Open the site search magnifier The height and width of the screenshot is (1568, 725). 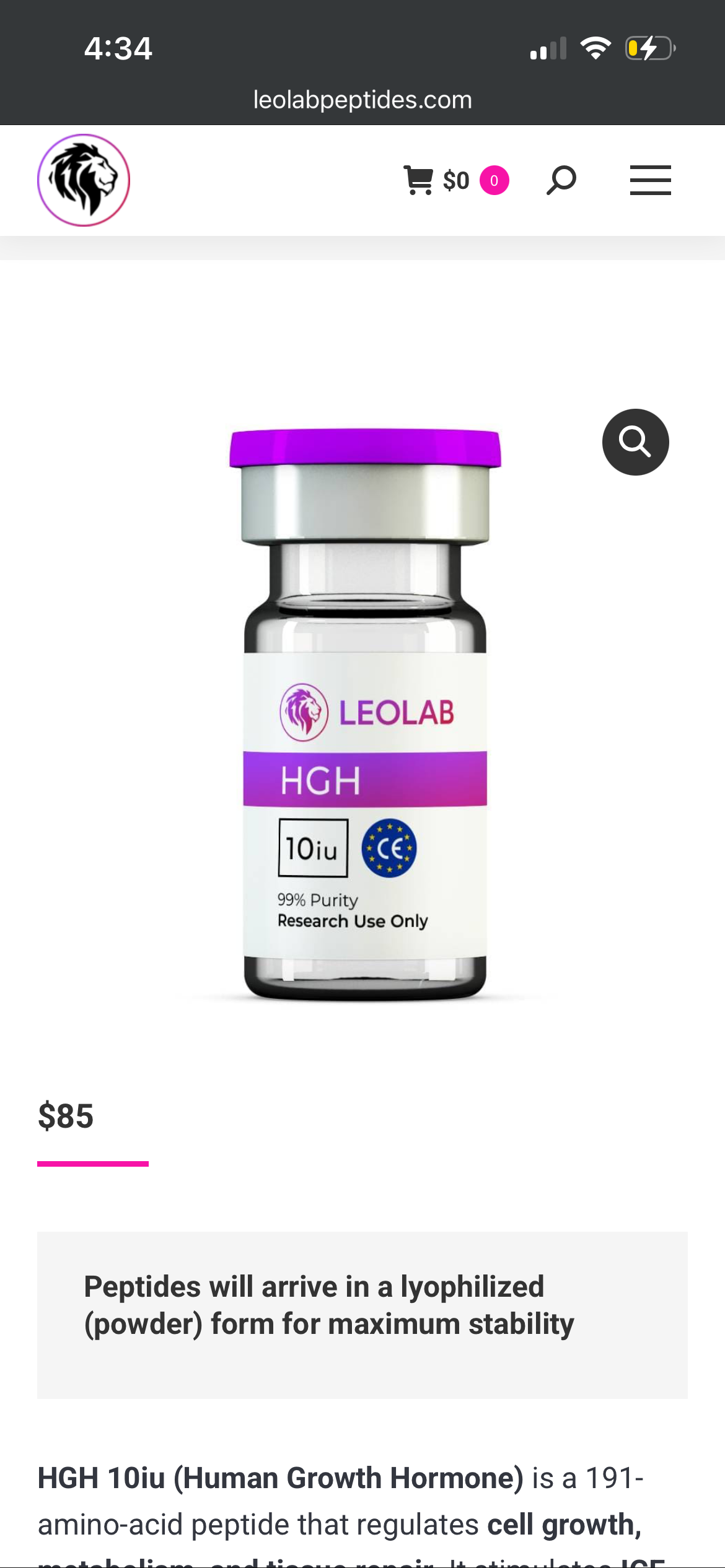coord(561,181)
